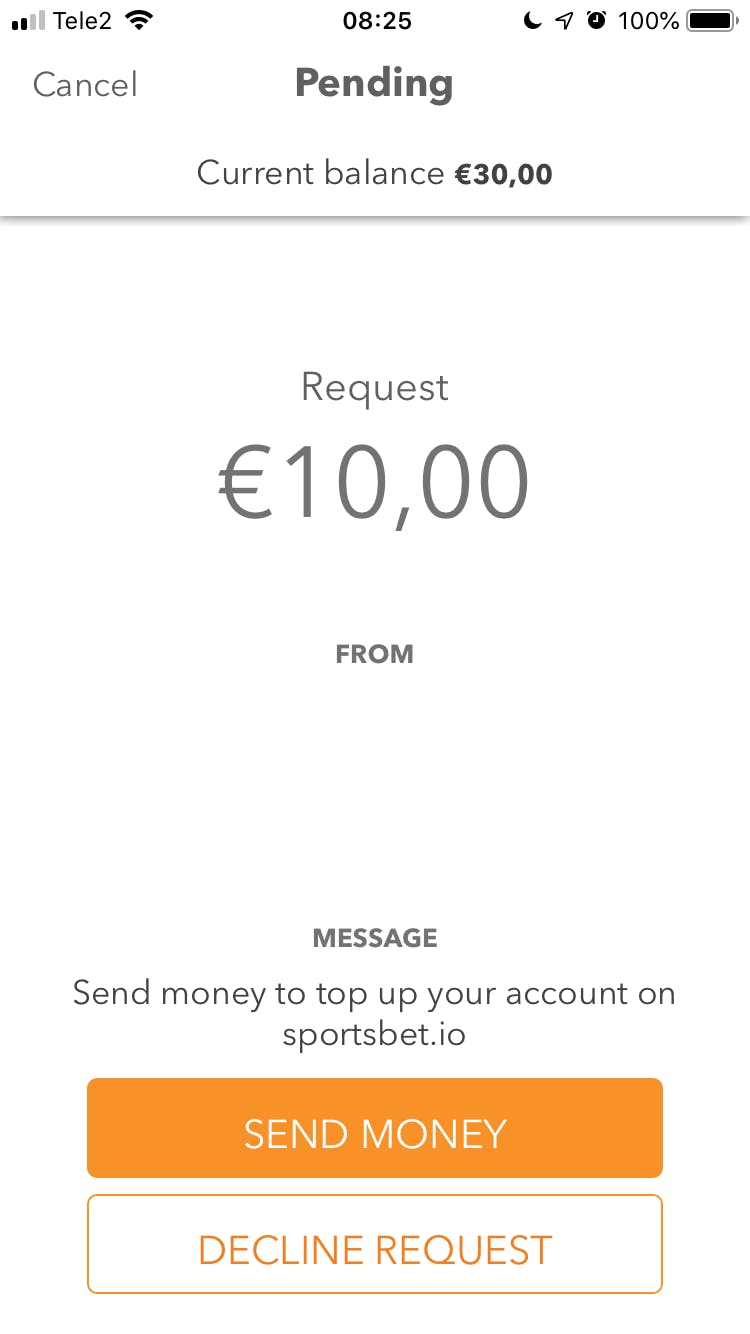Viewport: 750px width, 1334px height.
Task: Decline the money request
Action: (x=375, y=1244)
